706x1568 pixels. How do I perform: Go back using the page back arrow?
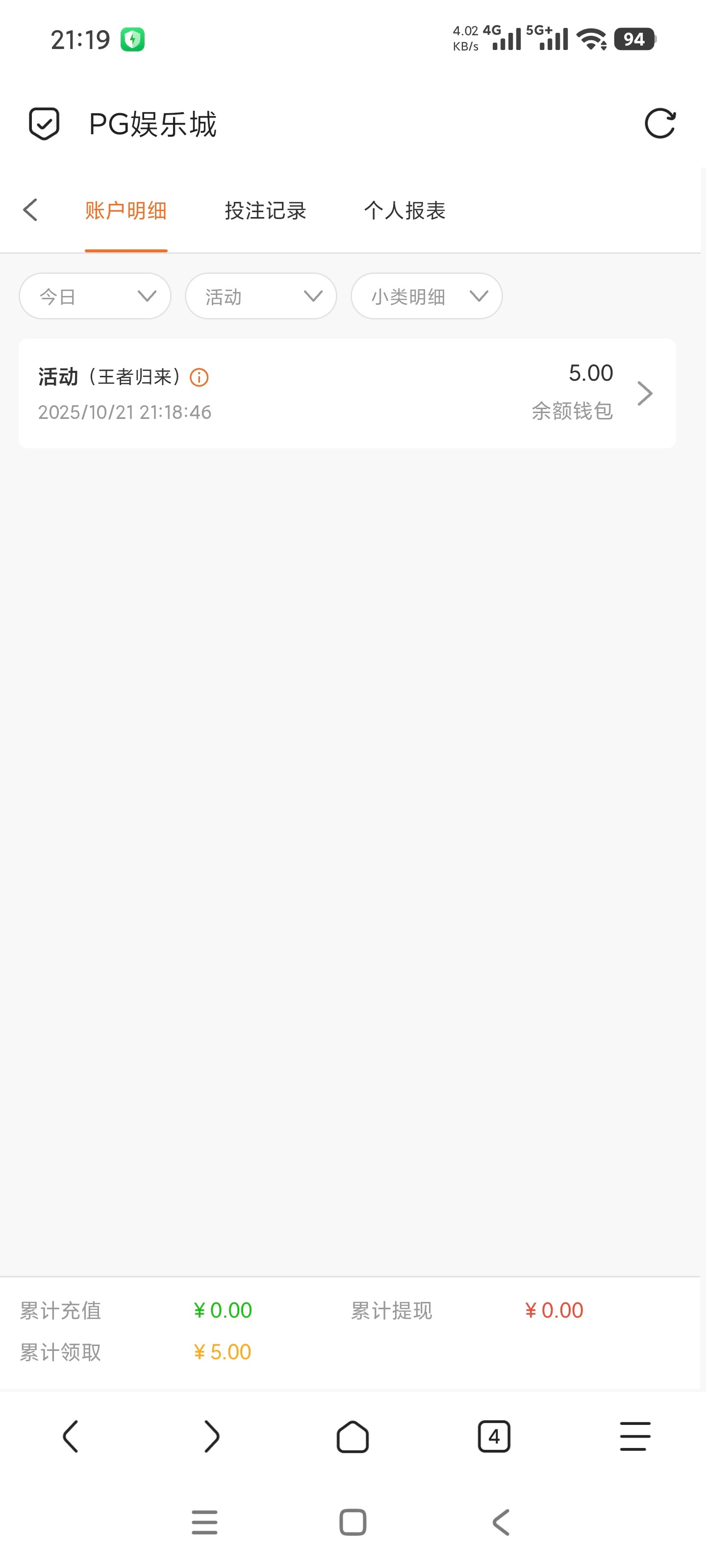pyautogui.click(x=30, y=210)
